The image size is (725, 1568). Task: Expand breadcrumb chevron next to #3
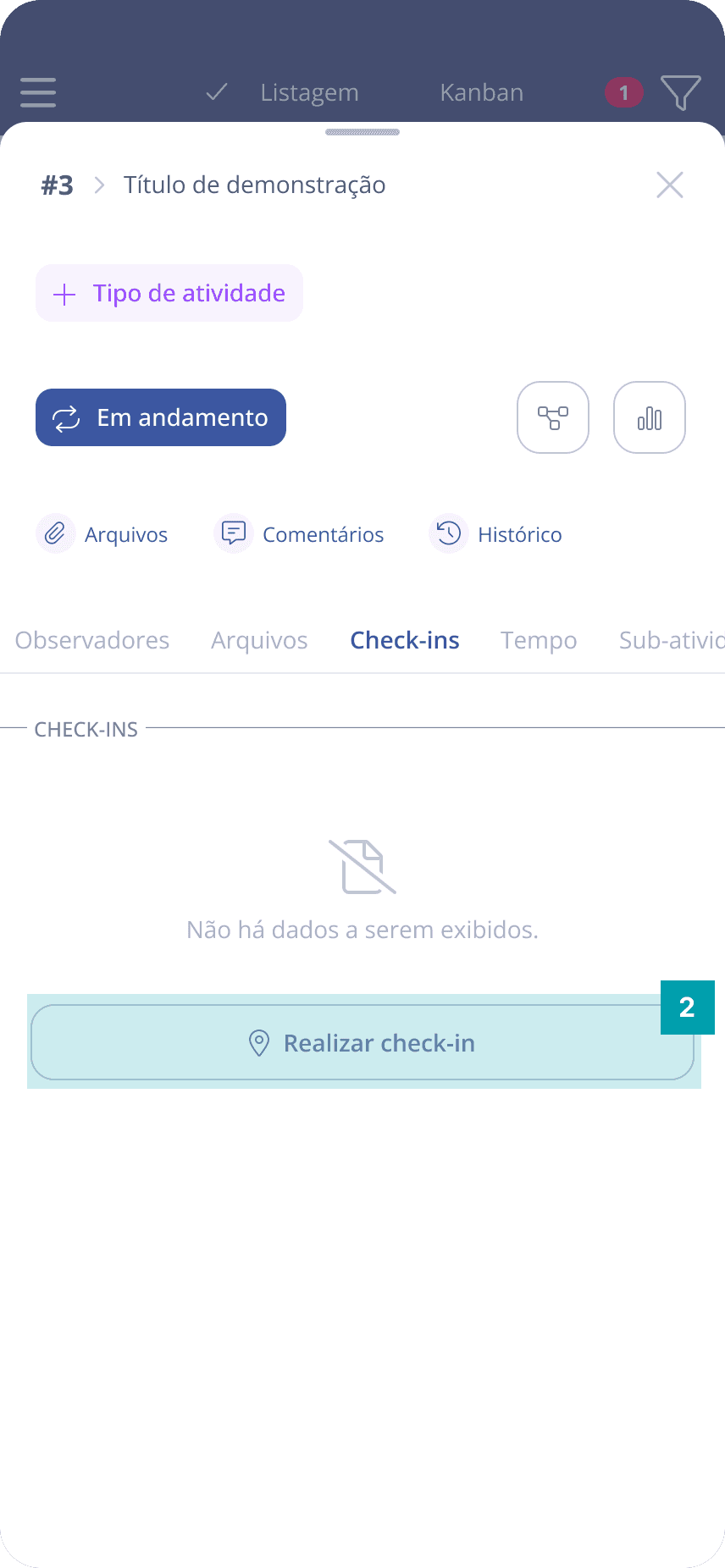click(x=100, y=184)
